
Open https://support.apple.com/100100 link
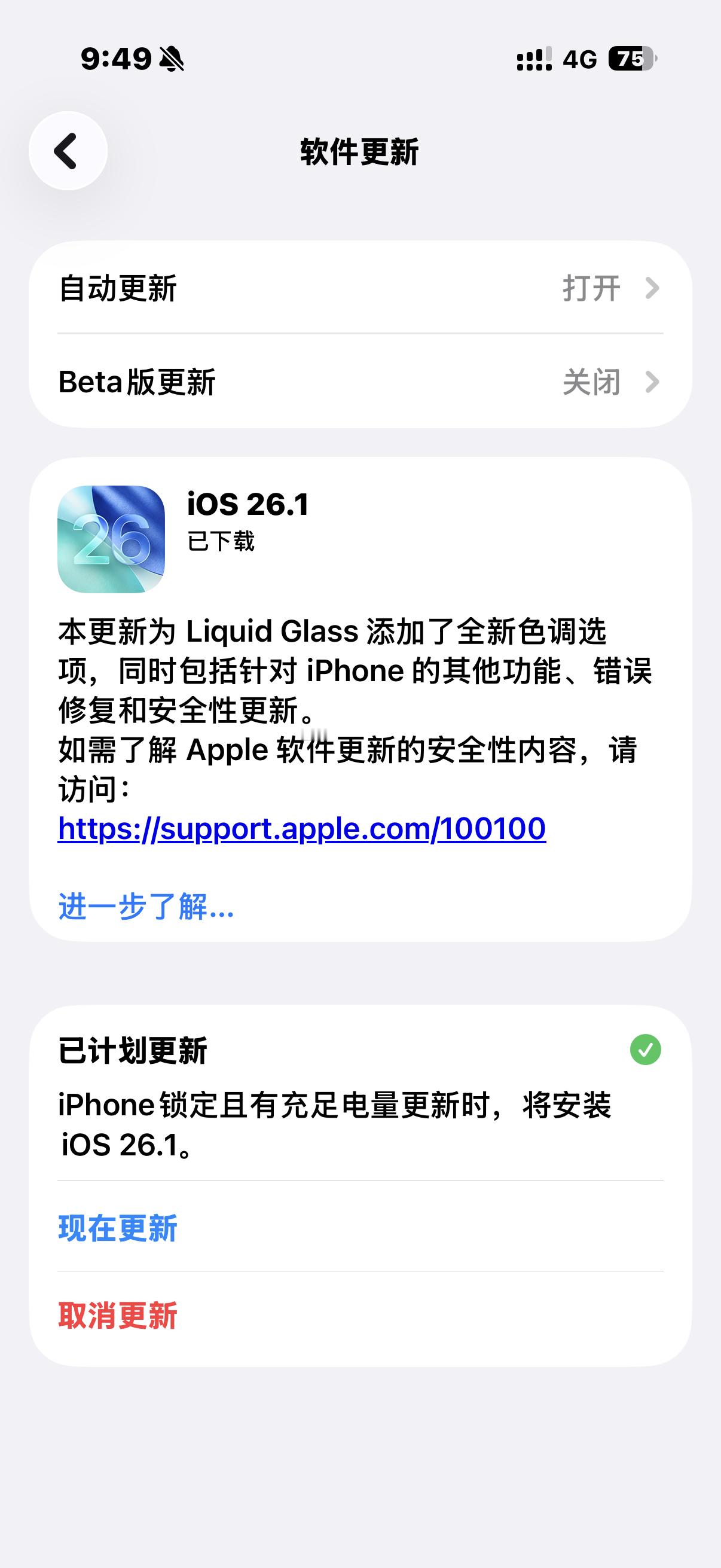coord(303,828)
